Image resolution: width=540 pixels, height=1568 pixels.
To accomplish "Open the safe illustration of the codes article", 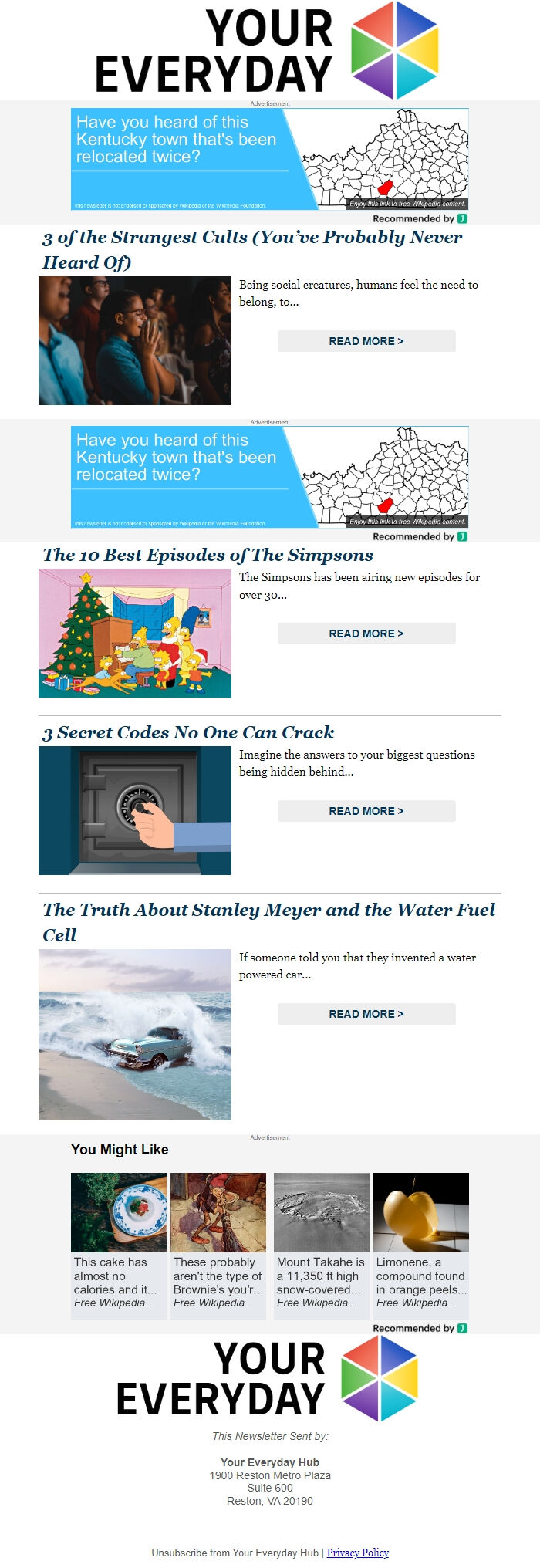I will (135, 810).
